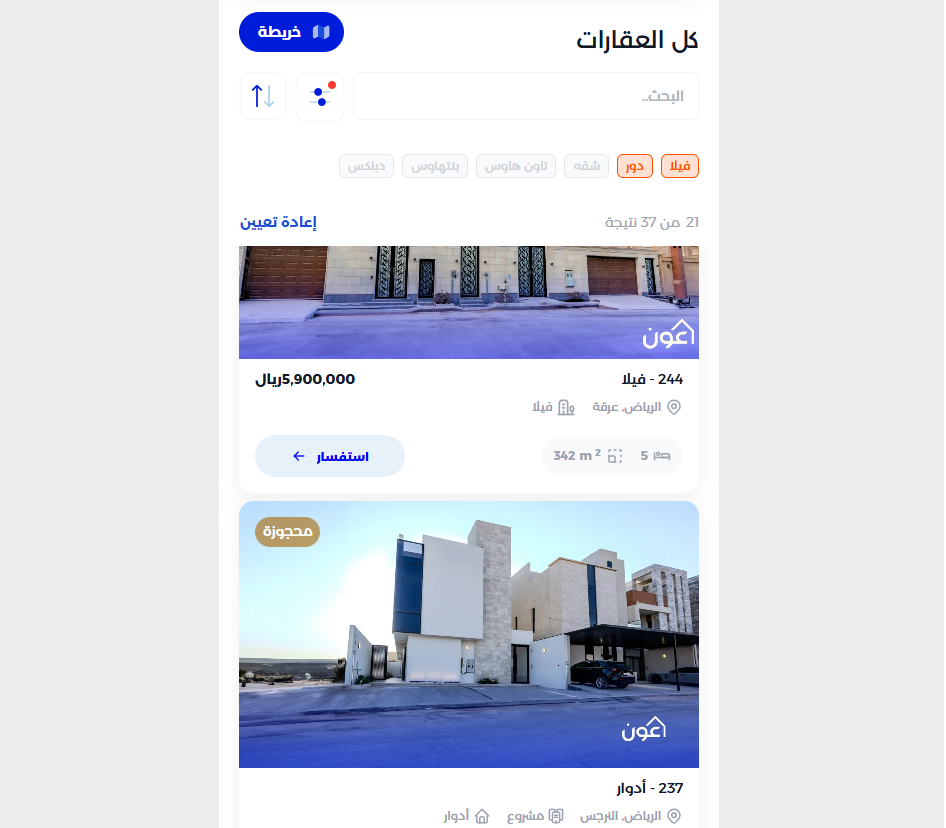Select the دبلكس filter chip
The height and width of the screenshot is (828, 946).
point(366,166)
